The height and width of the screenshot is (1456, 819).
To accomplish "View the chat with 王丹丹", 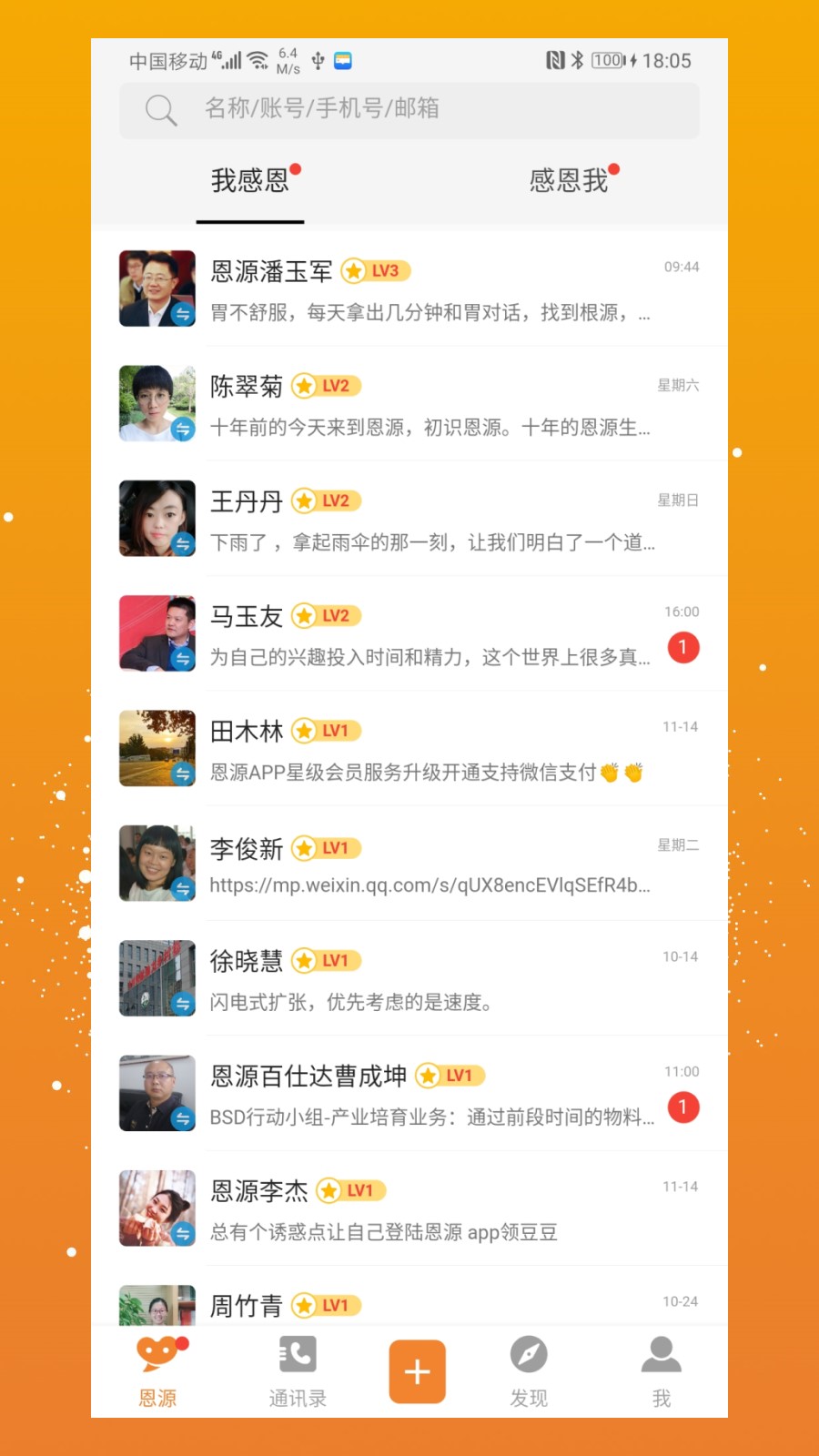I will (428, 519).
